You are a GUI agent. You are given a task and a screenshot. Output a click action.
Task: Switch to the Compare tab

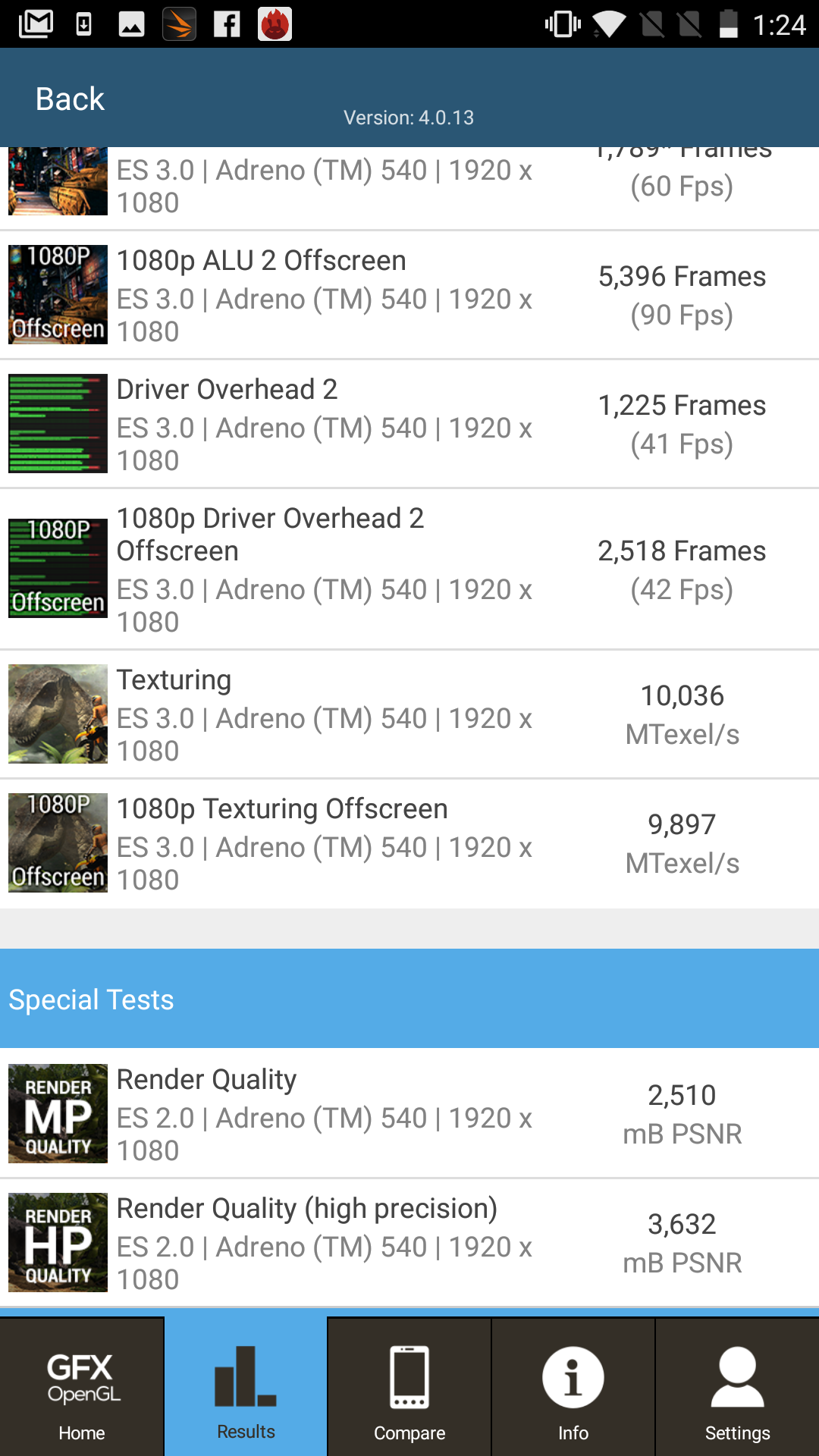409,1386
